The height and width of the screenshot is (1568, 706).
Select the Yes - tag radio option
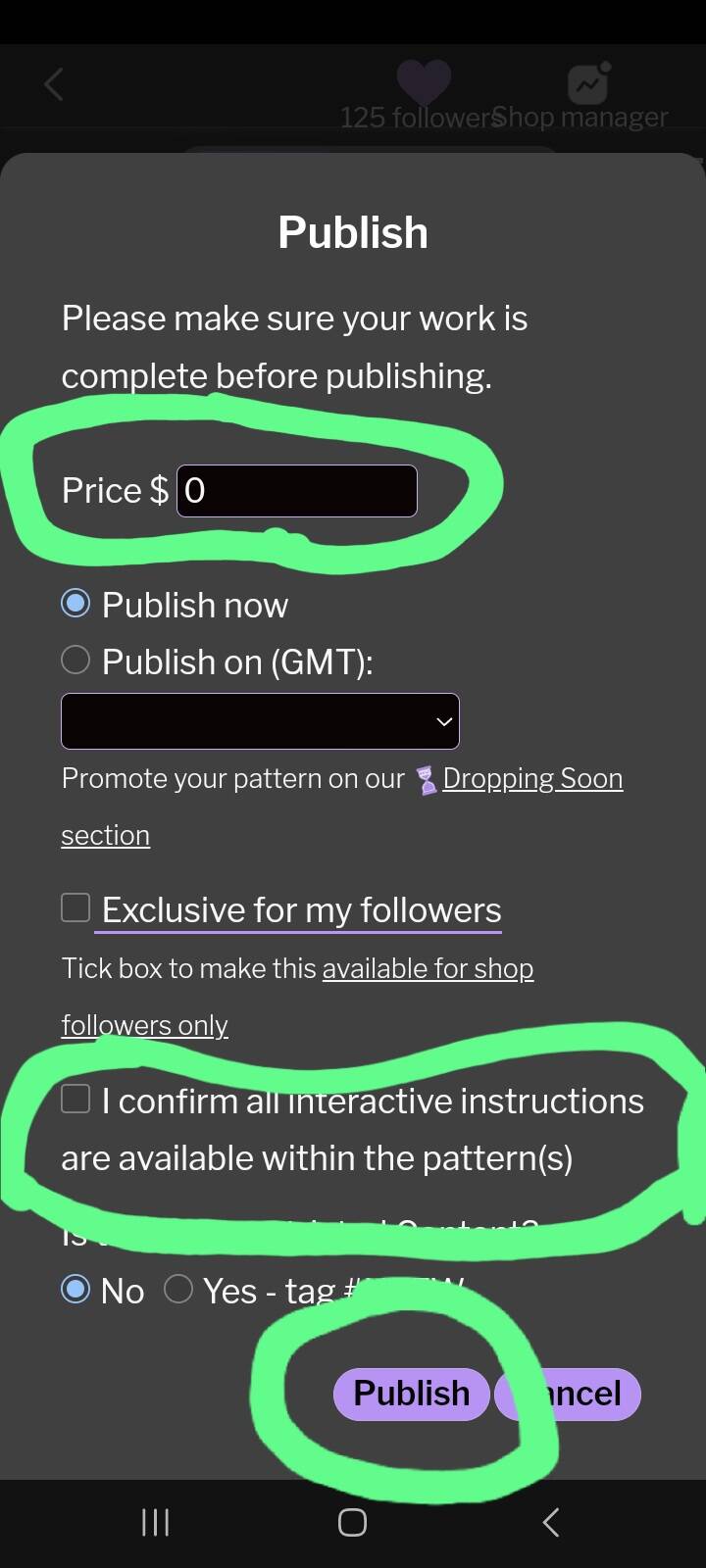point(178,1290)
